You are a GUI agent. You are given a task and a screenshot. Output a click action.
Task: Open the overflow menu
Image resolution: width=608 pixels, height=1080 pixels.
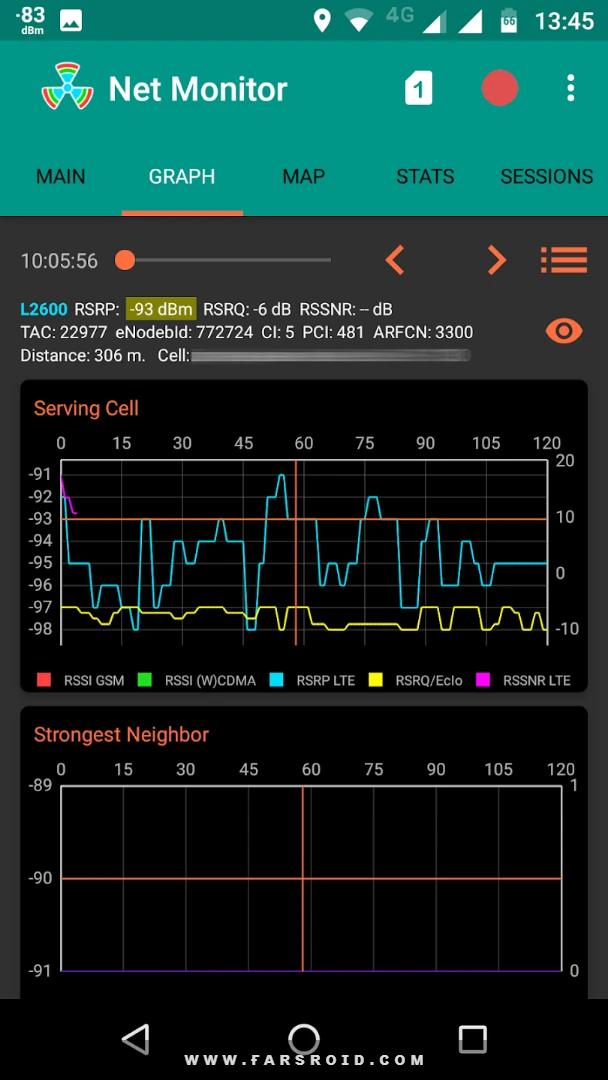(570, 88)
